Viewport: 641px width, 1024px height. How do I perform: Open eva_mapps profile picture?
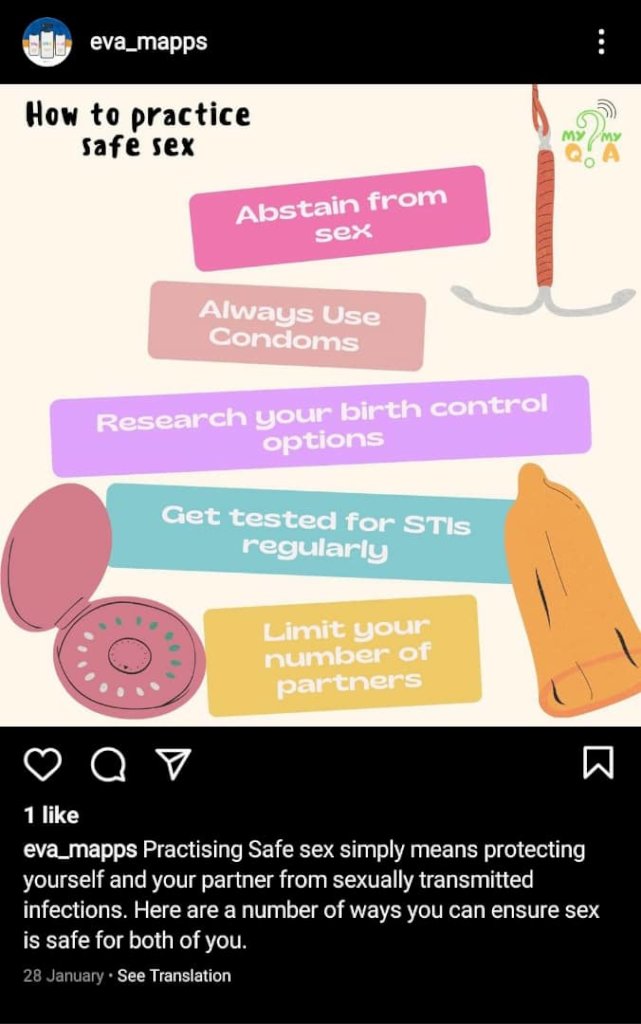[x=47, y=42]
